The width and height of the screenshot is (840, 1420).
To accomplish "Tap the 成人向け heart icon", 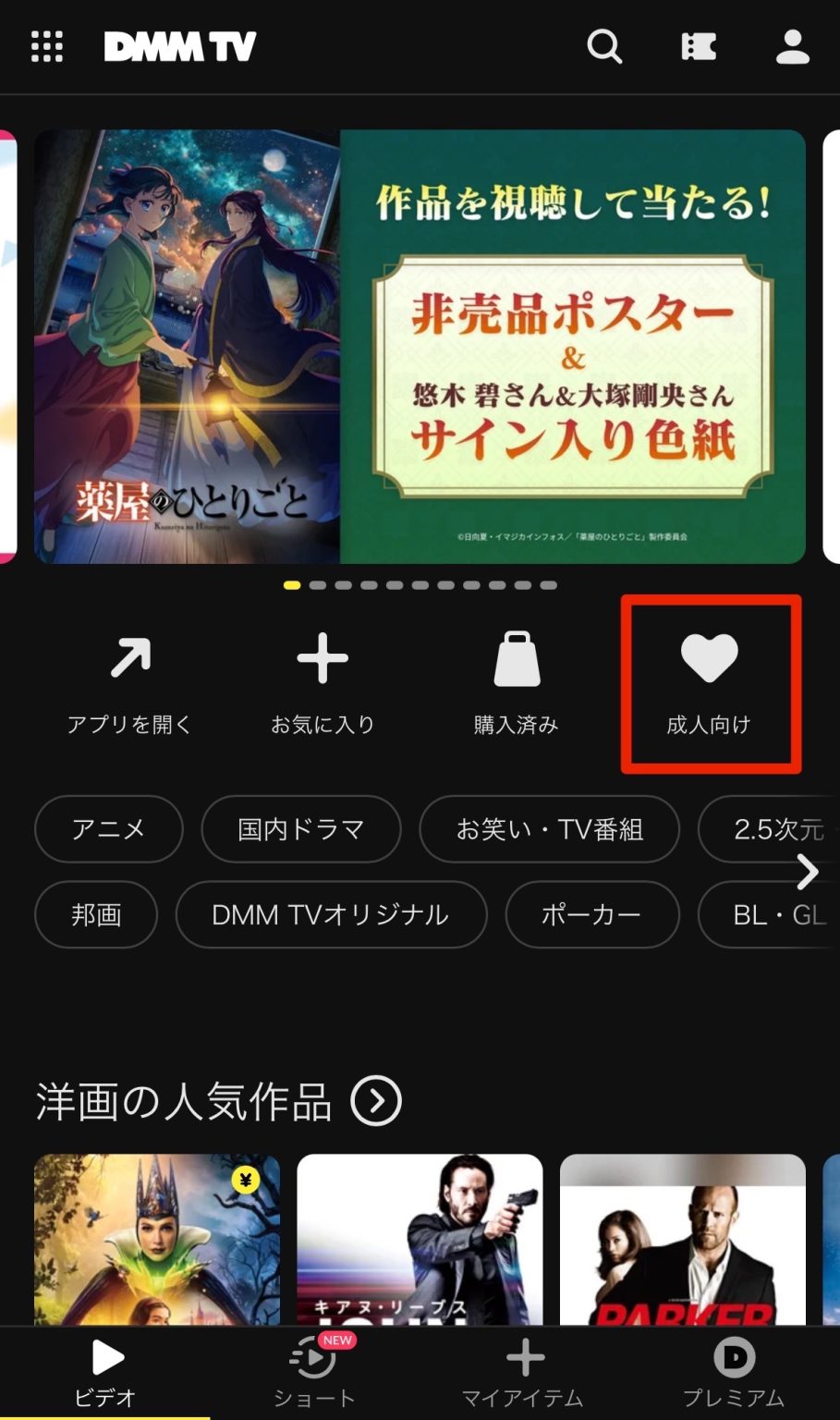I will click(710, 658).
